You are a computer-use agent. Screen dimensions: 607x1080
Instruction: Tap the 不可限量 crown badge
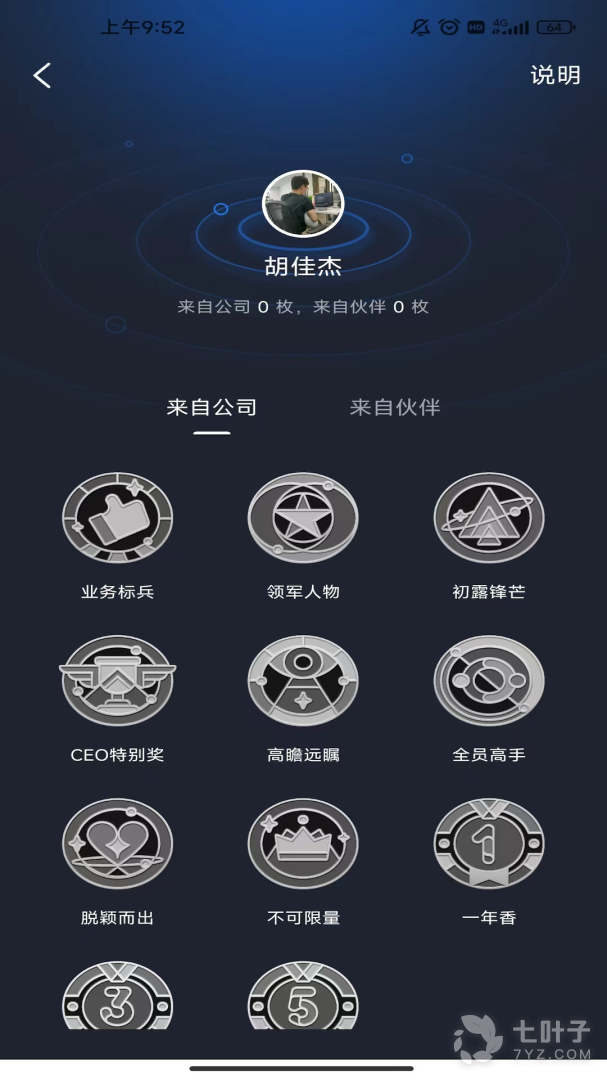303,844
